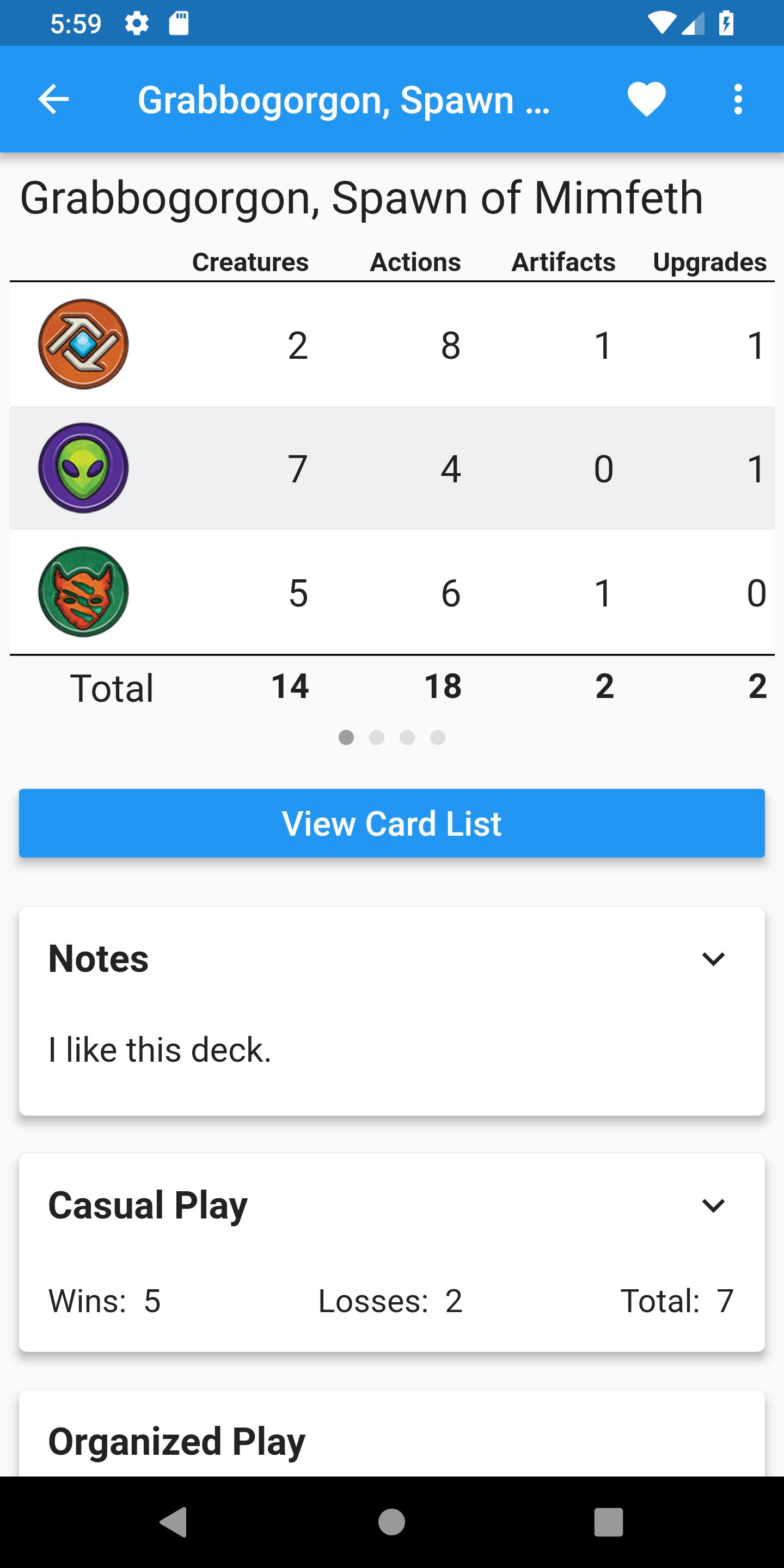
Task: Collapse the Casual Play section
Action: pos(713,1205)
